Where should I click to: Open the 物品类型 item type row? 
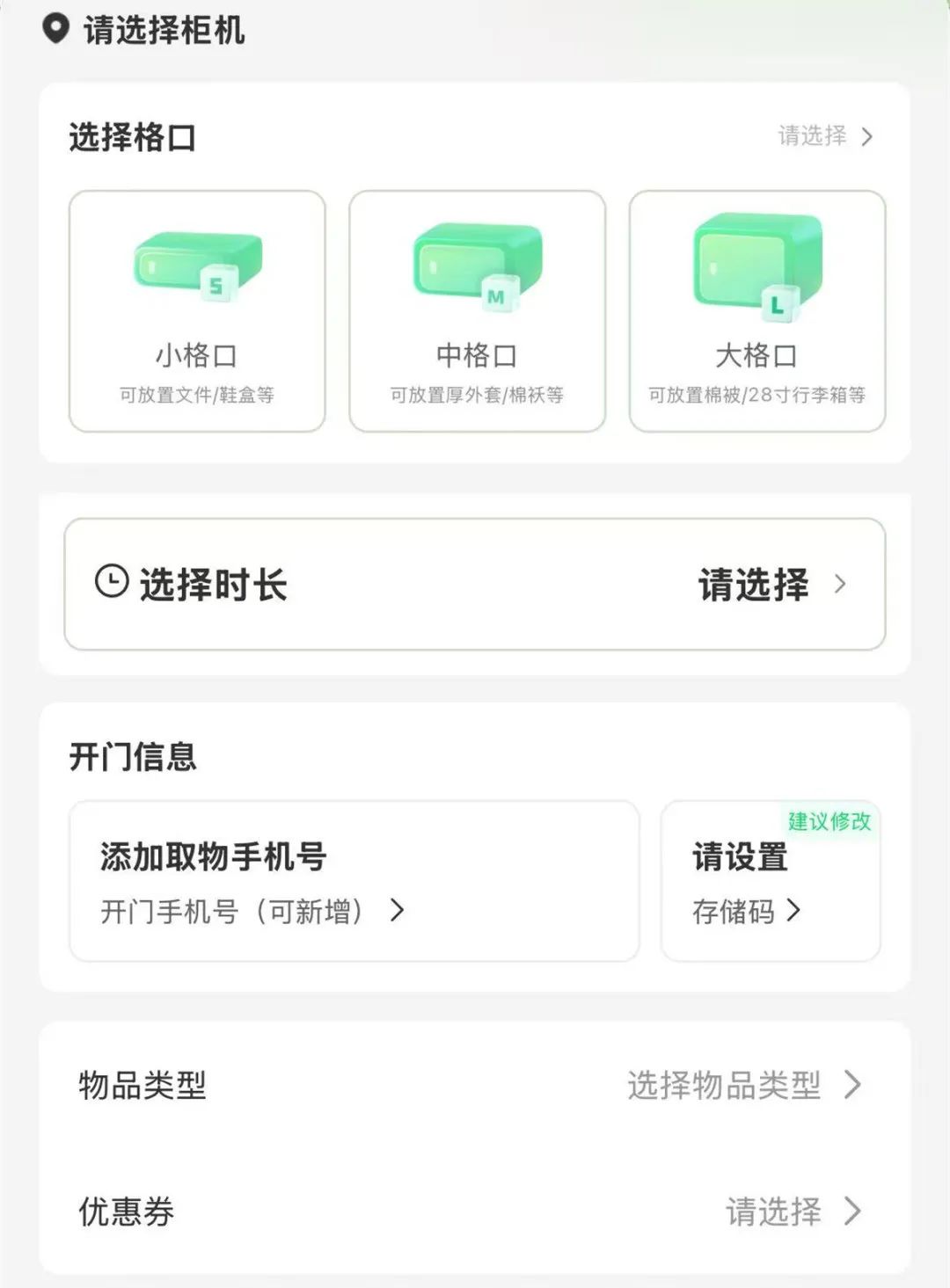tap(475, 1085)
